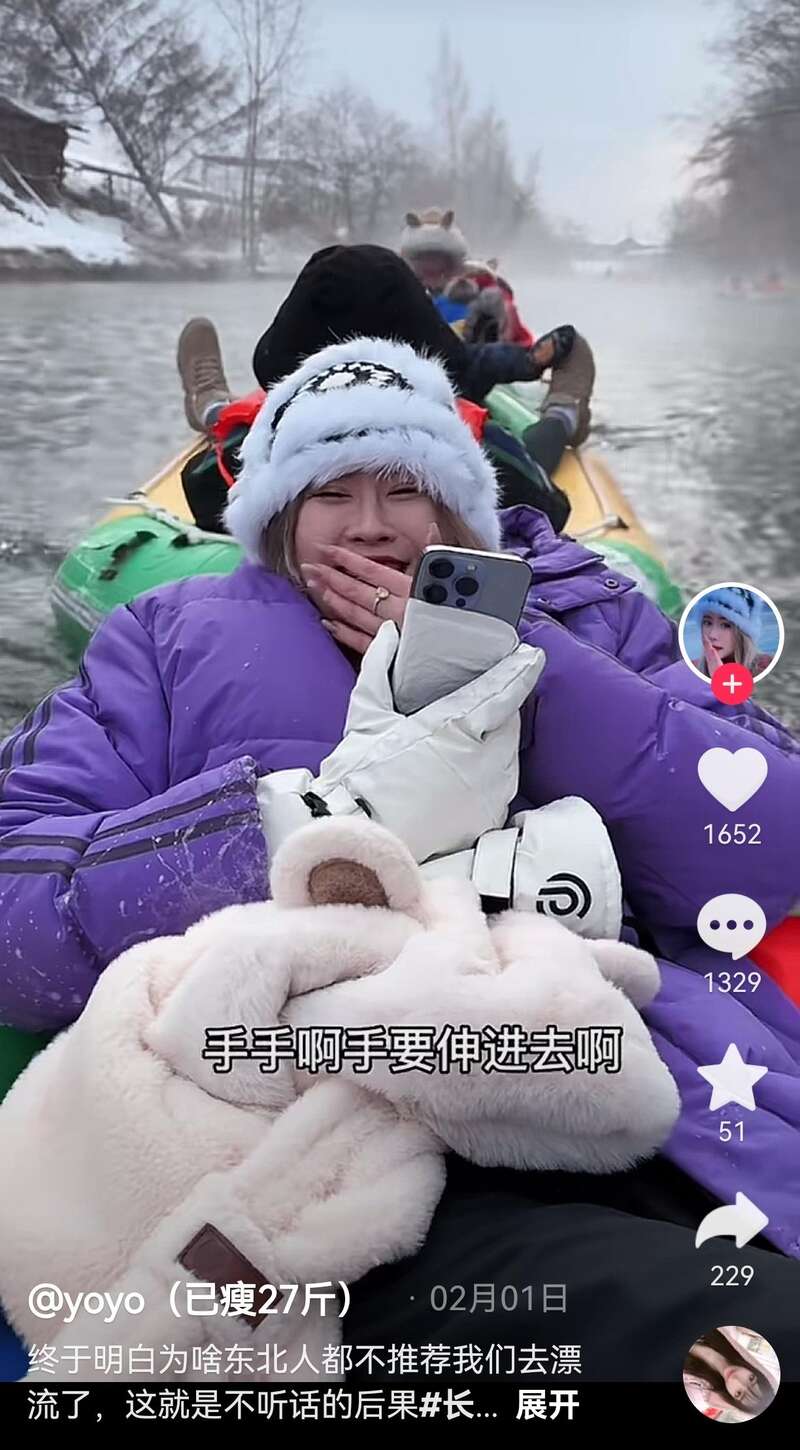The image size is (800, 1450).
Task: Open the creator's profile avatar
Action: 731,633
